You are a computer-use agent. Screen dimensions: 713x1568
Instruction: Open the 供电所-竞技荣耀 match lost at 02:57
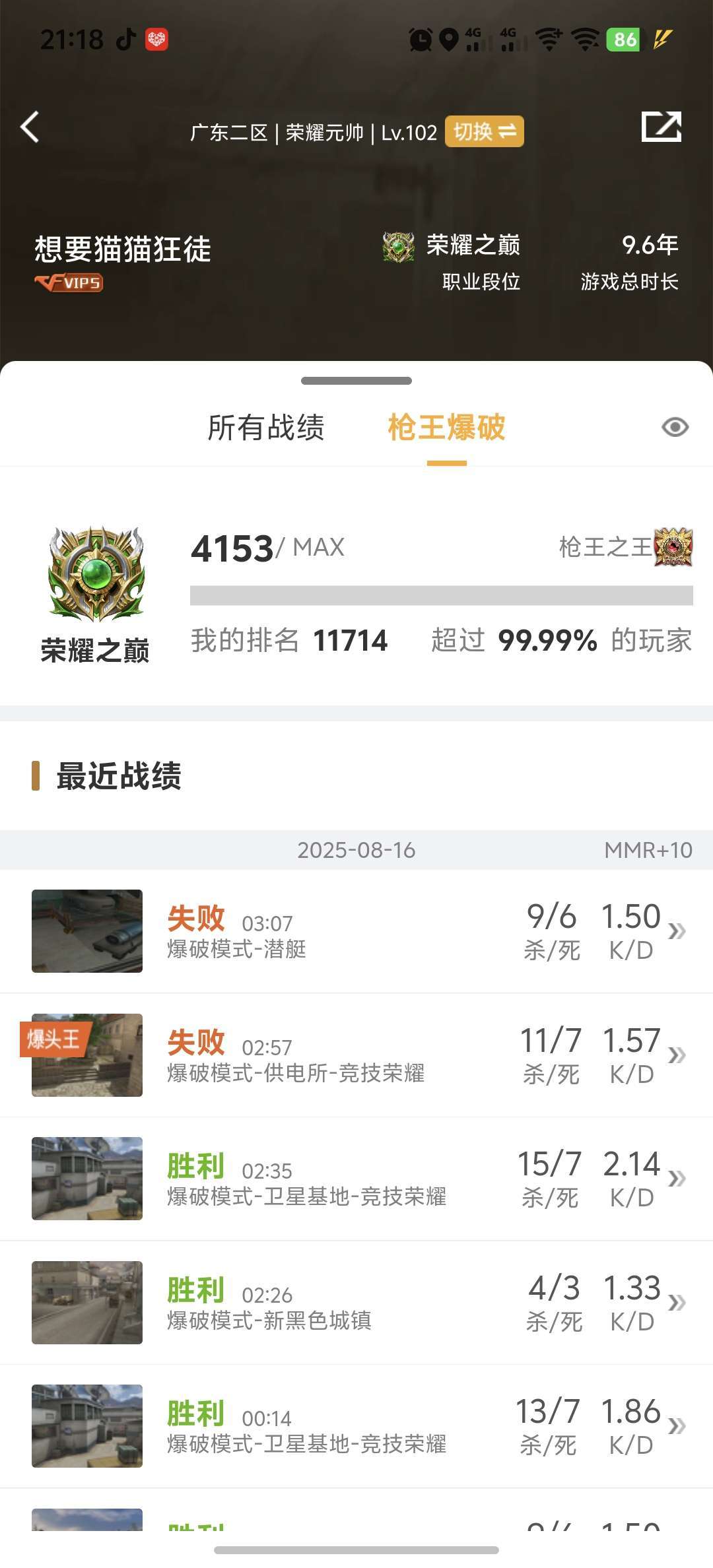(356, 1055)
